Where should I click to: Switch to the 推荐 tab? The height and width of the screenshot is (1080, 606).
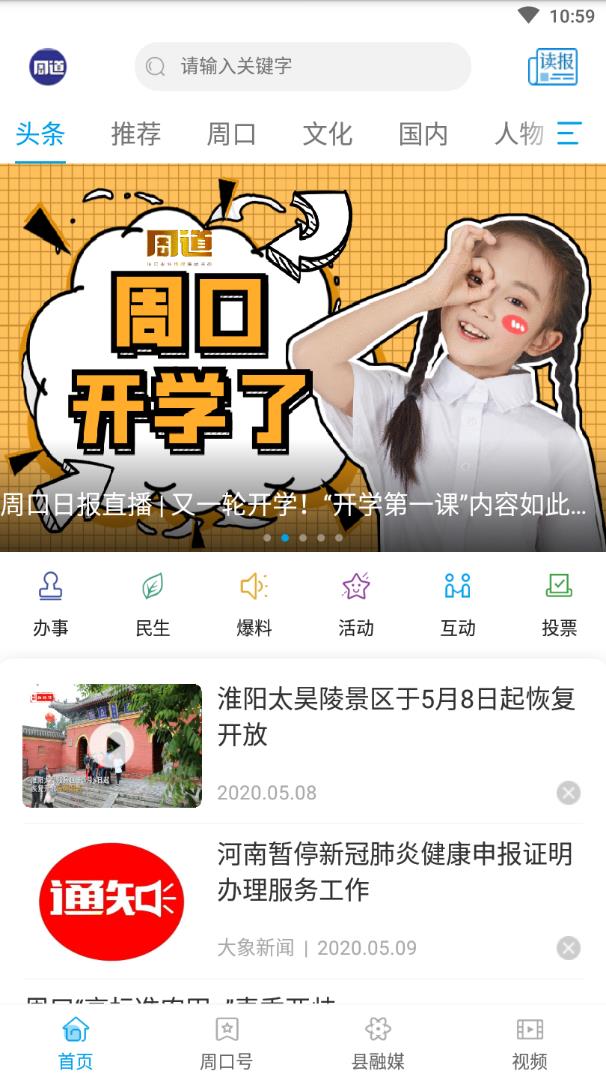[x=136, y=133]
